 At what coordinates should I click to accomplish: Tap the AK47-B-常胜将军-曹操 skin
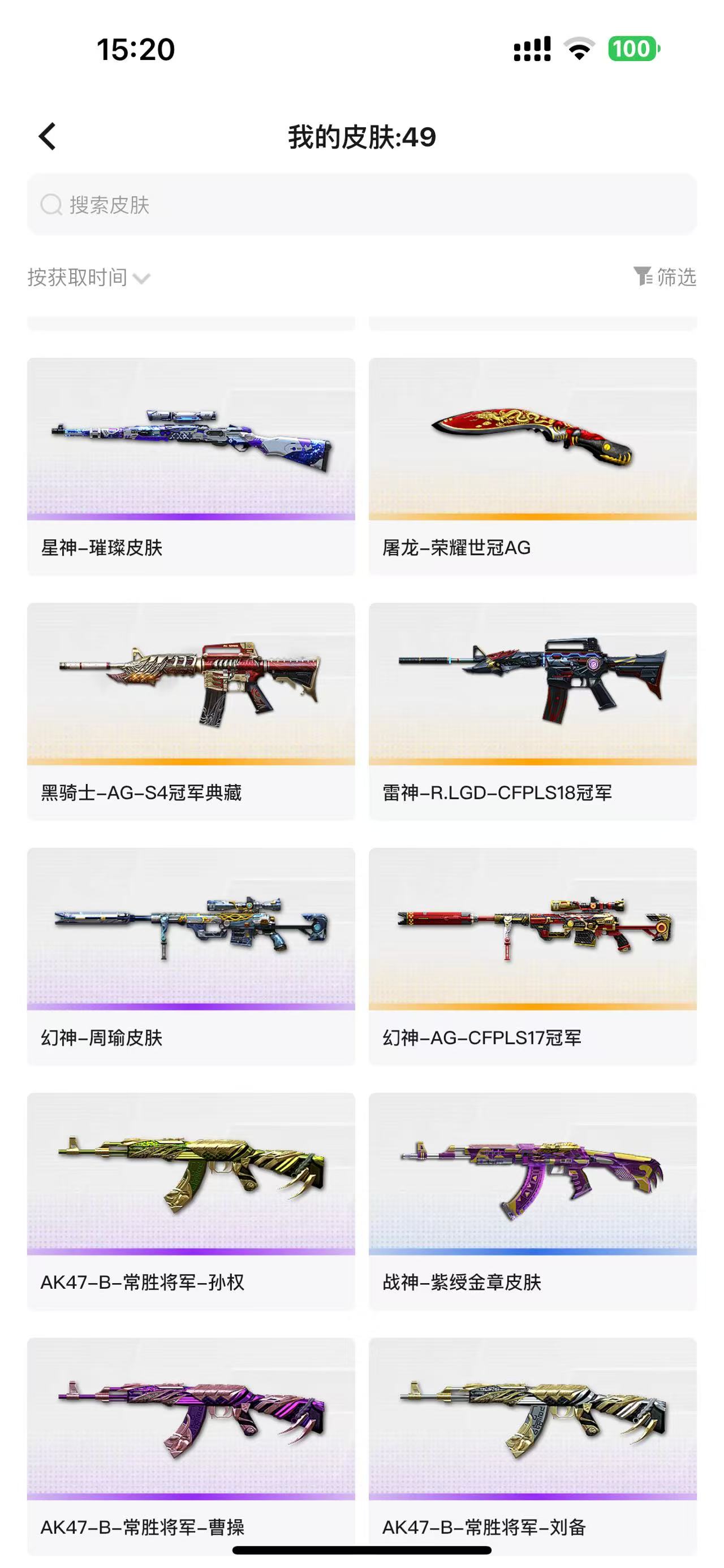191,1446
